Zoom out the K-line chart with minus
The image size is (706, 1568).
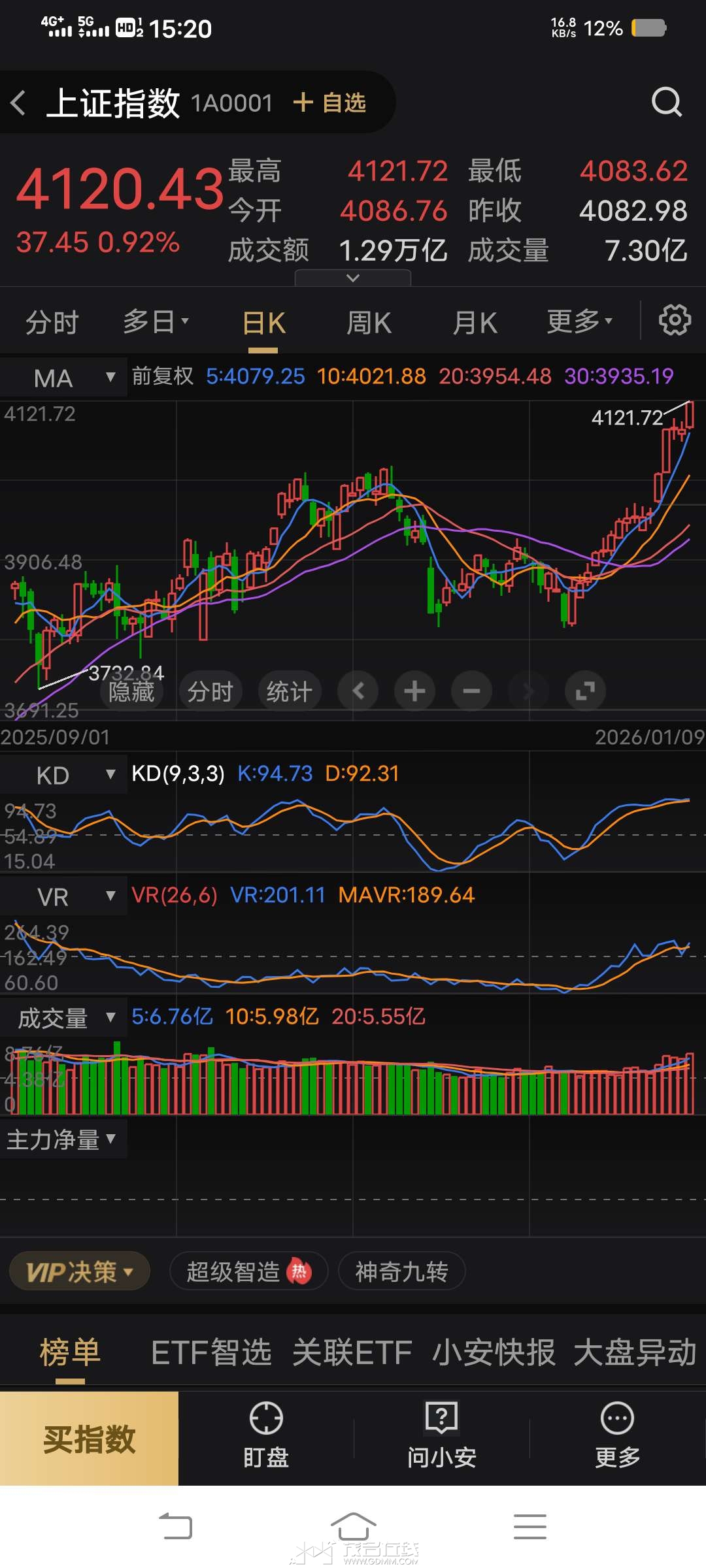471,691
